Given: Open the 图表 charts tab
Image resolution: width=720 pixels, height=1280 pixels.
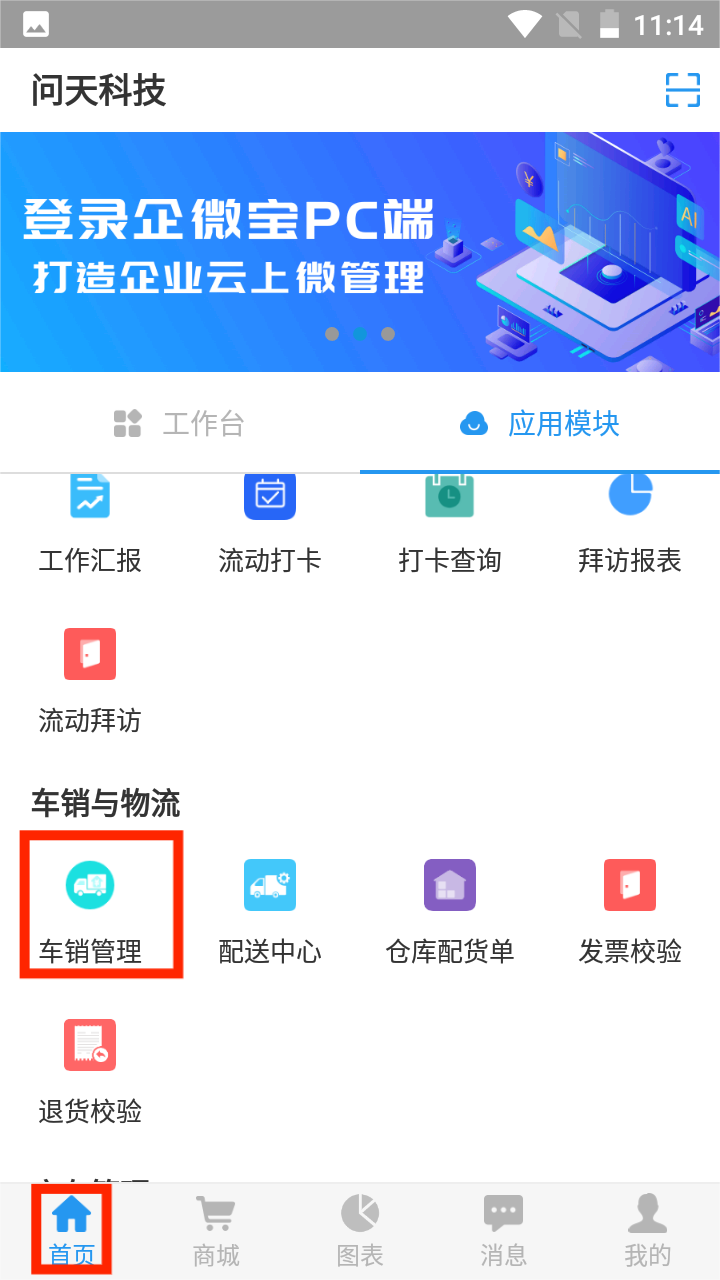Looking at the screenshot, I should (x=360, y=1230).
